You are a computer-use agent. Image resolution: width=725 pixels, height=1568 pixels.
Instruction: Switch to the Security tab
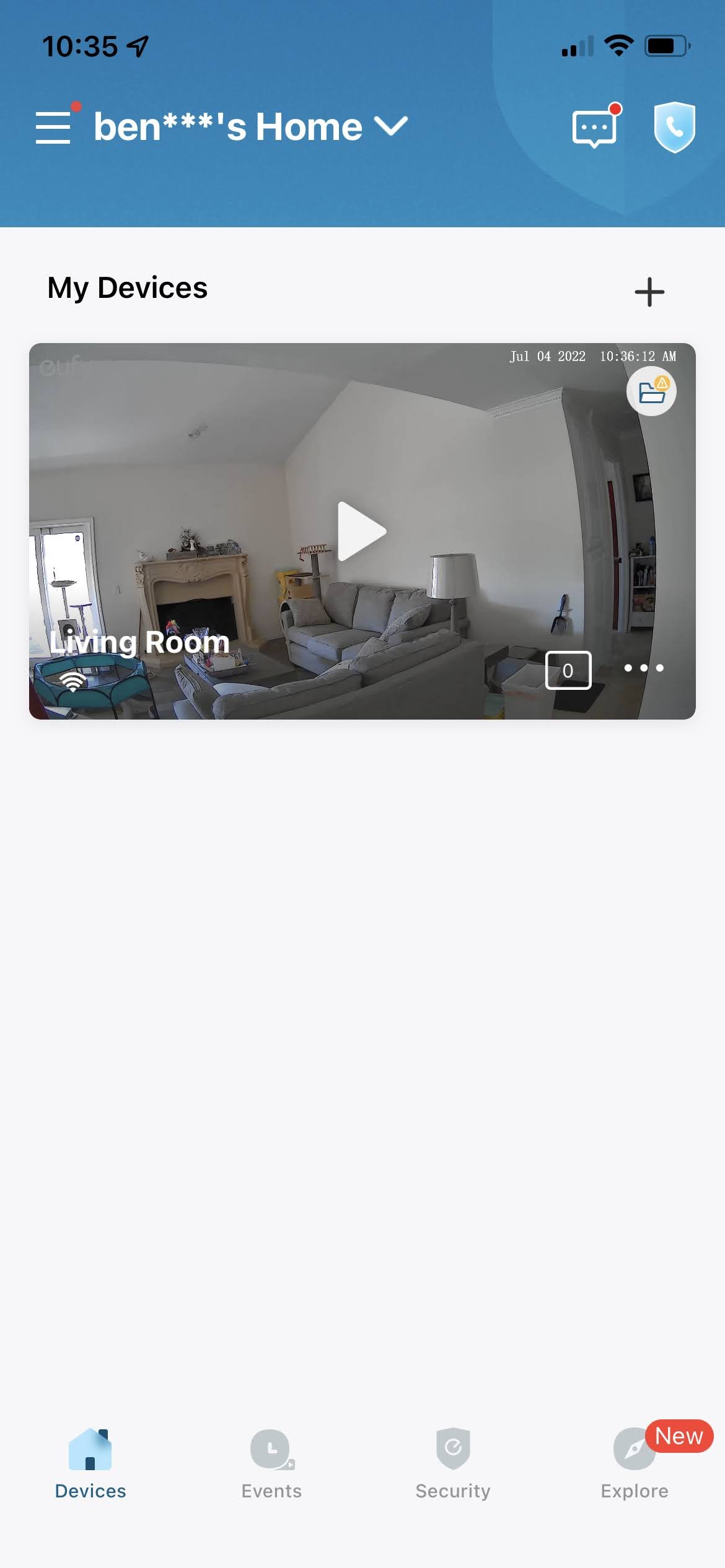click(x=453, y=1465)
